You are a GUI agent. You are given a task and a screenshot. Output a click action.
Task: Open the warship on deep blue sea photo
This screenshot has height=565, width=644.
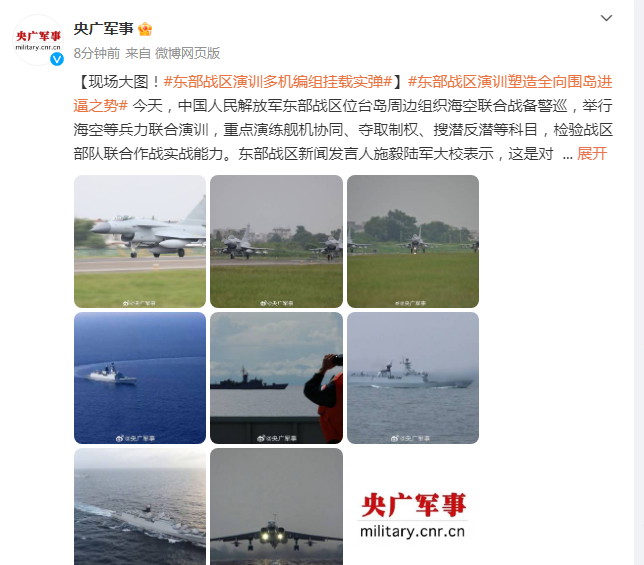pos(140,378)
